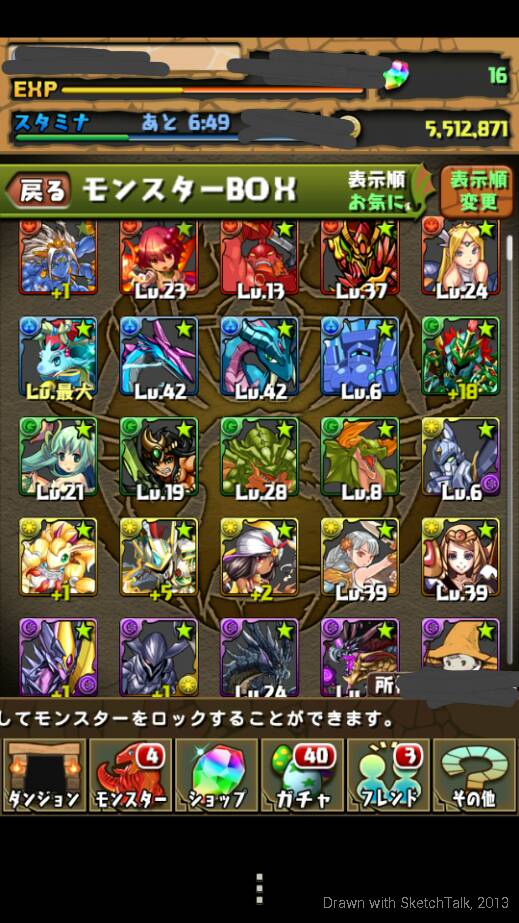The image size is (519, 923).
Task: Tap the 戻る back button
Action: click(38, 191)
